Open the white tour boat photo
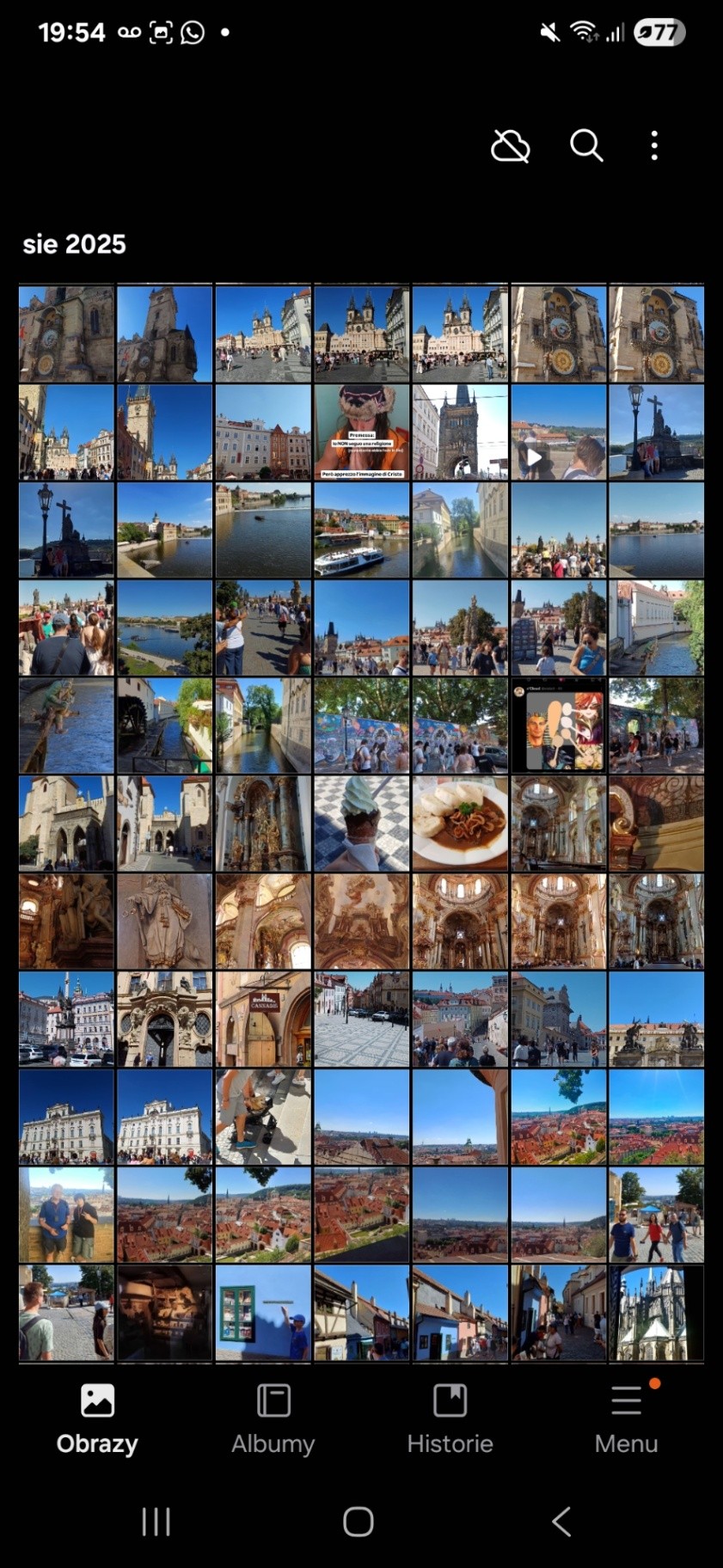Screen dimensions: 723x1568 pos(361,530)
